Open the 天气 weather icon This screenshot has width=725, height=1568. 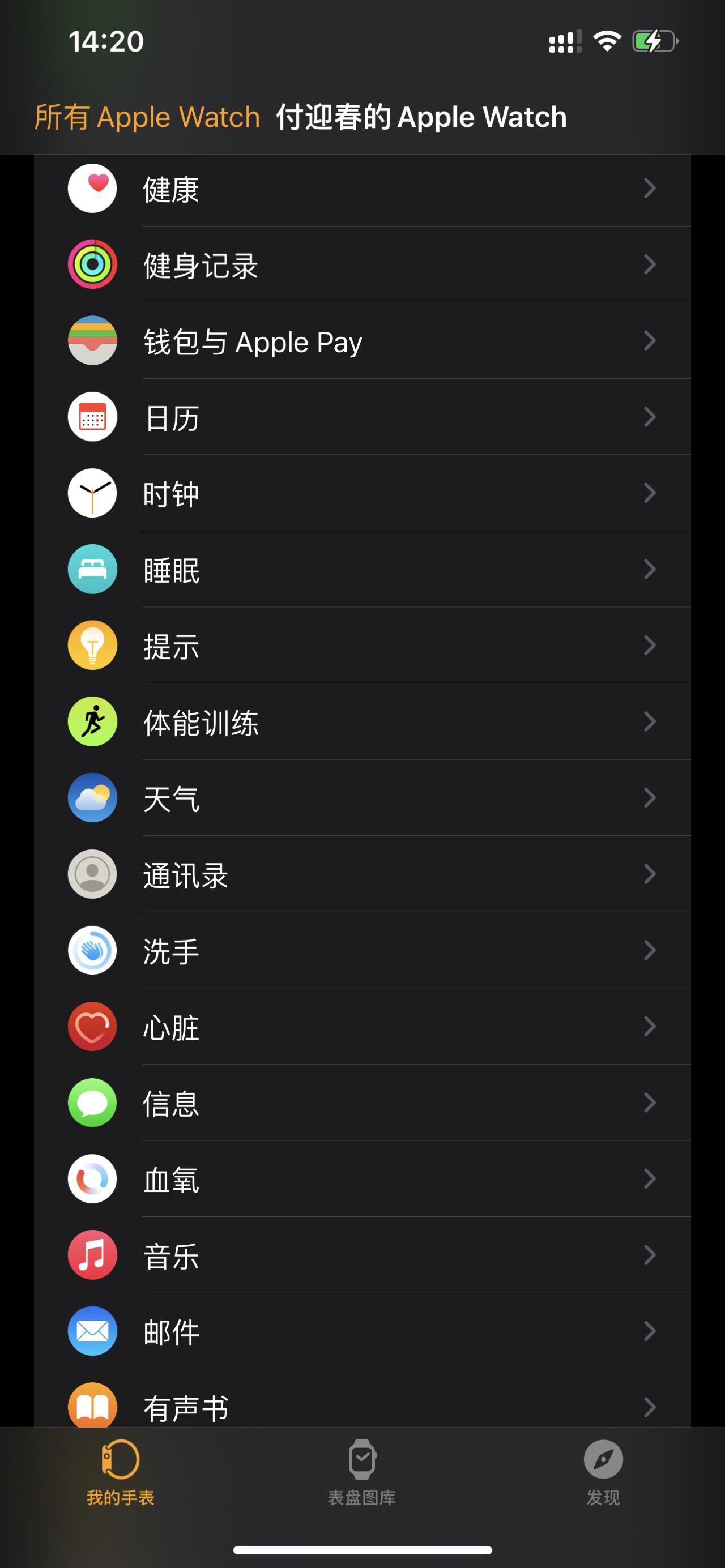pos(92,798)
